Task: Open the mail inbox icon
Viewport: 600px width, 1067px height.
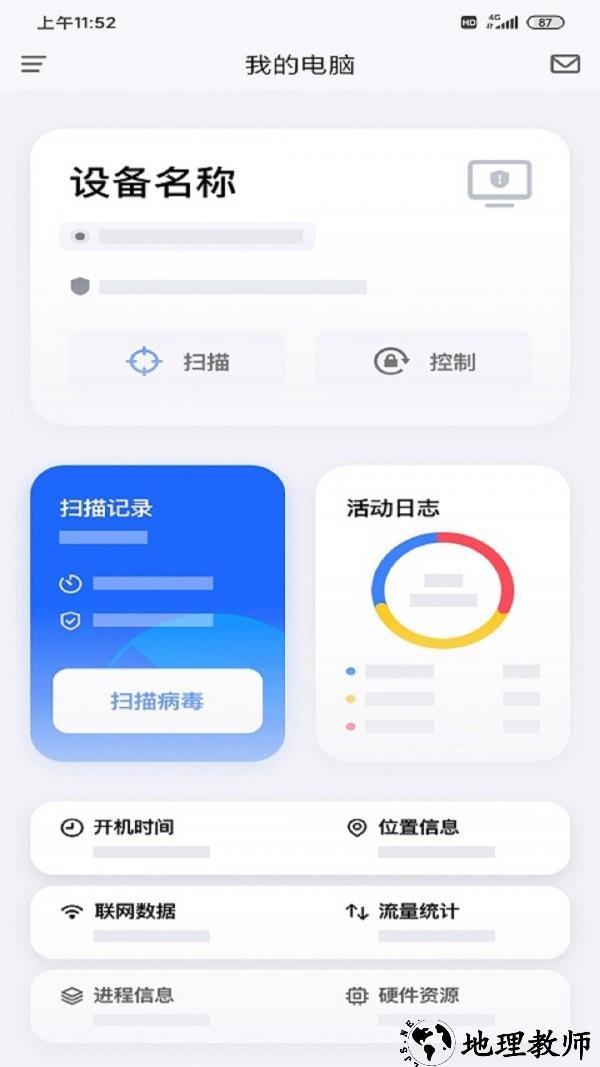Action: (x=565, y=64)
